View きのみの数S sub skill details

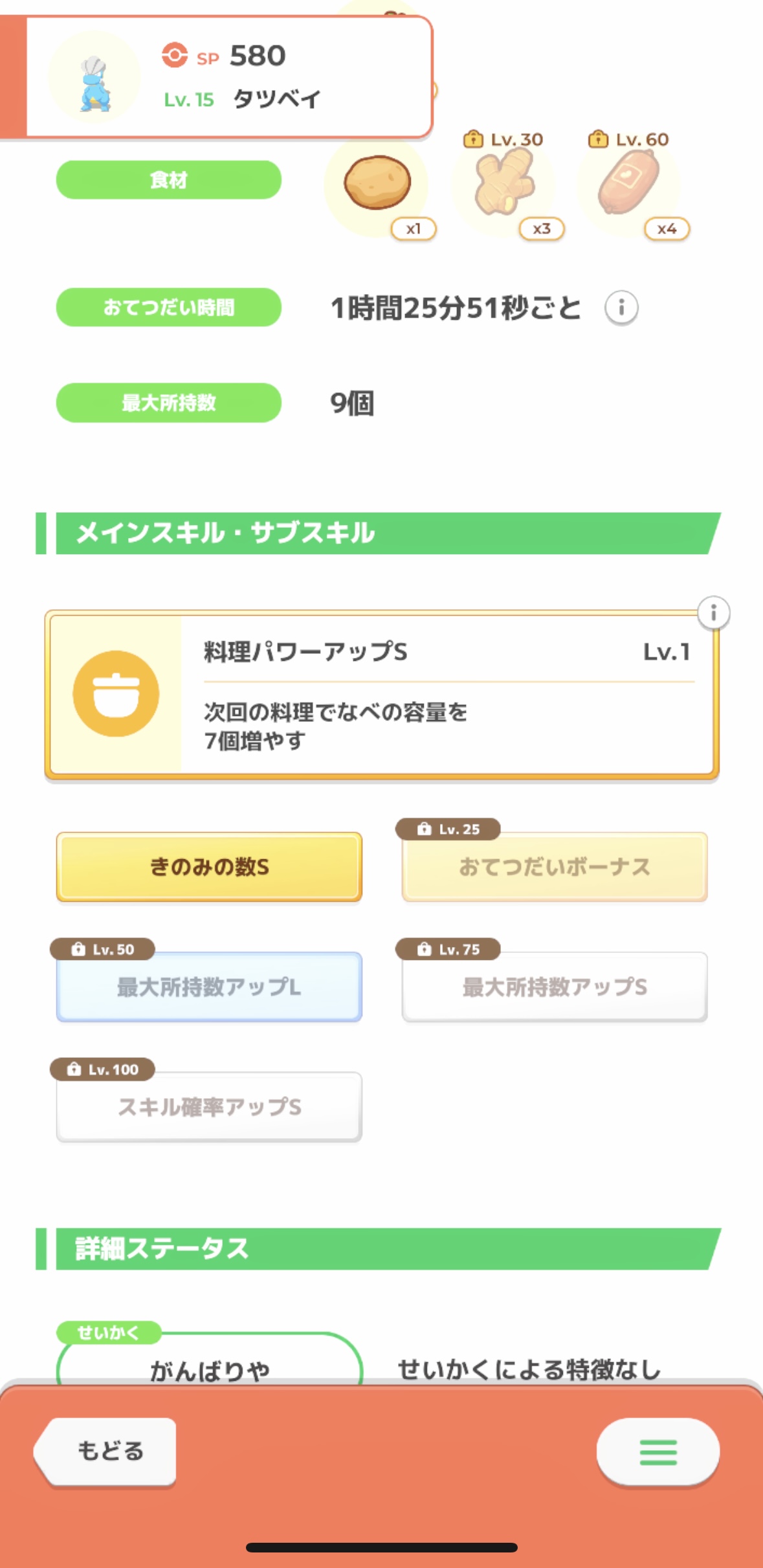209,867
